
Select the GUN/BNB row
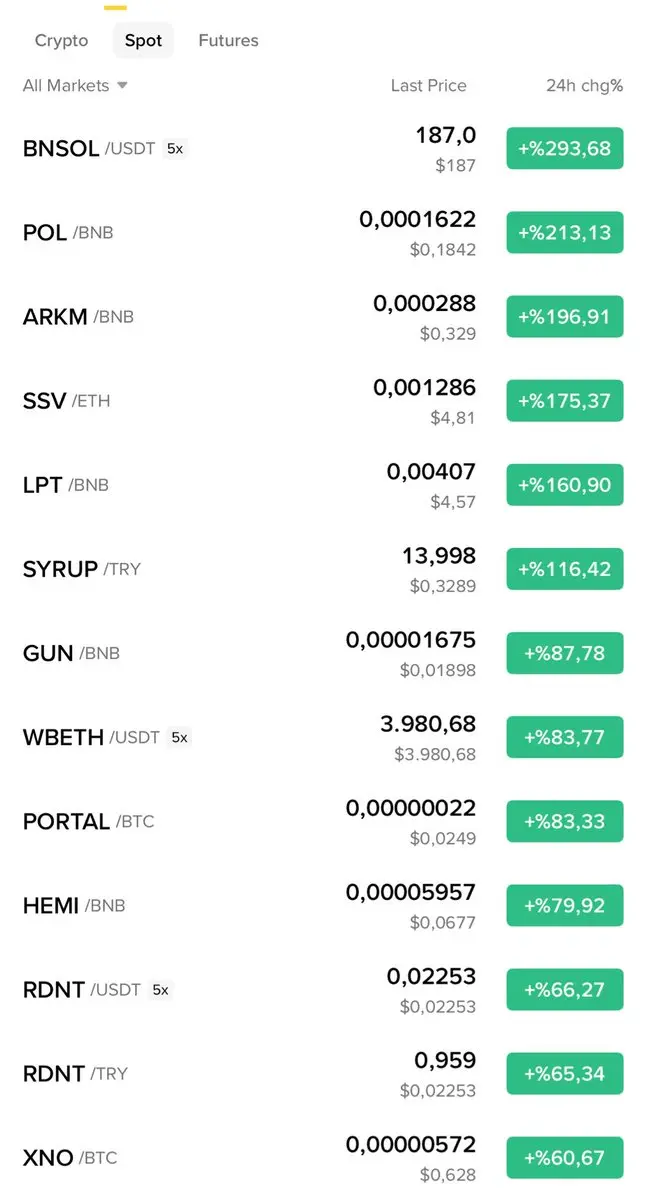(x=71, y=653)
